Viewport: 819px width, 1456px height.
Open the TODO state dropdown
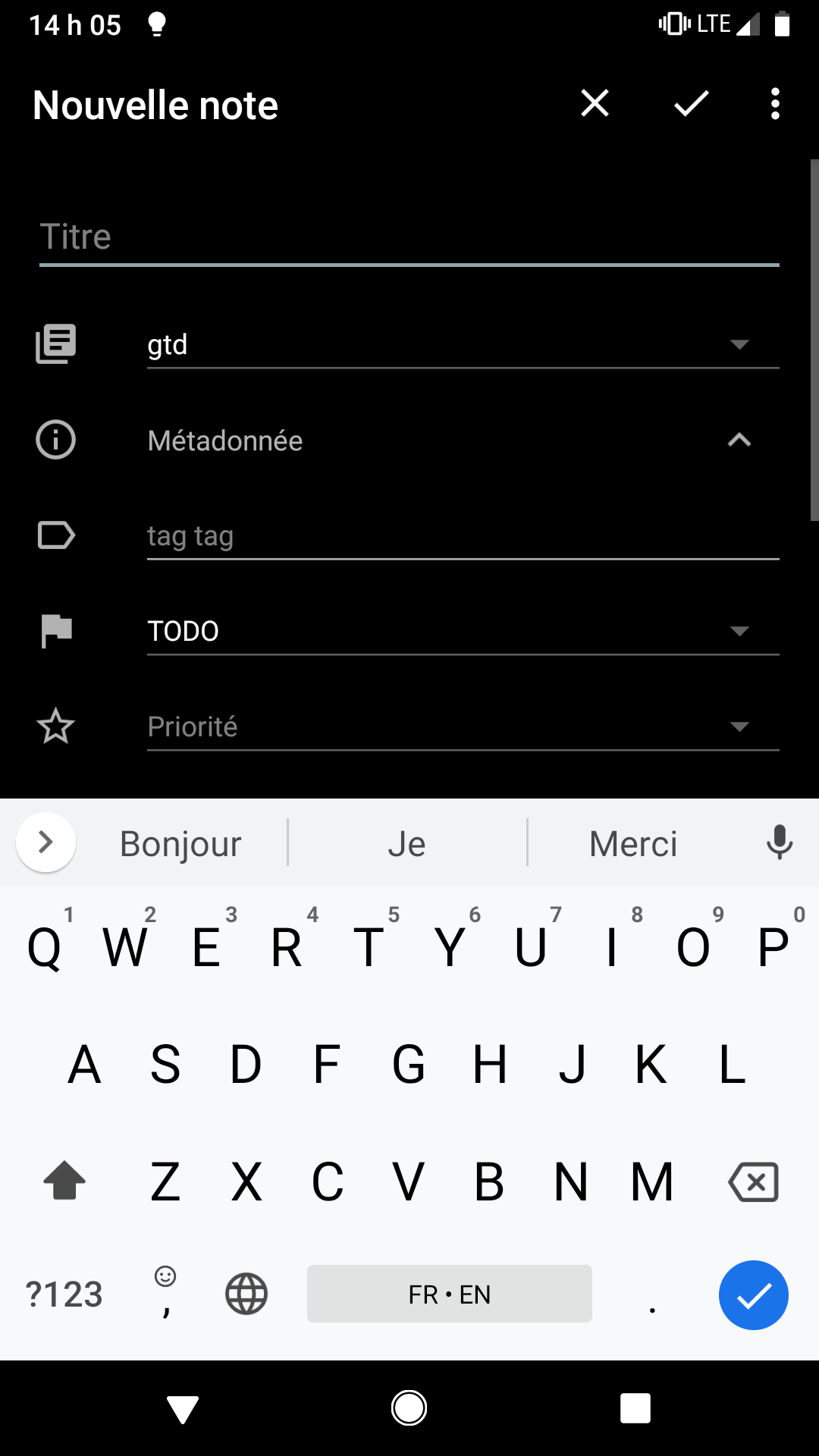[x=739, y=630]
